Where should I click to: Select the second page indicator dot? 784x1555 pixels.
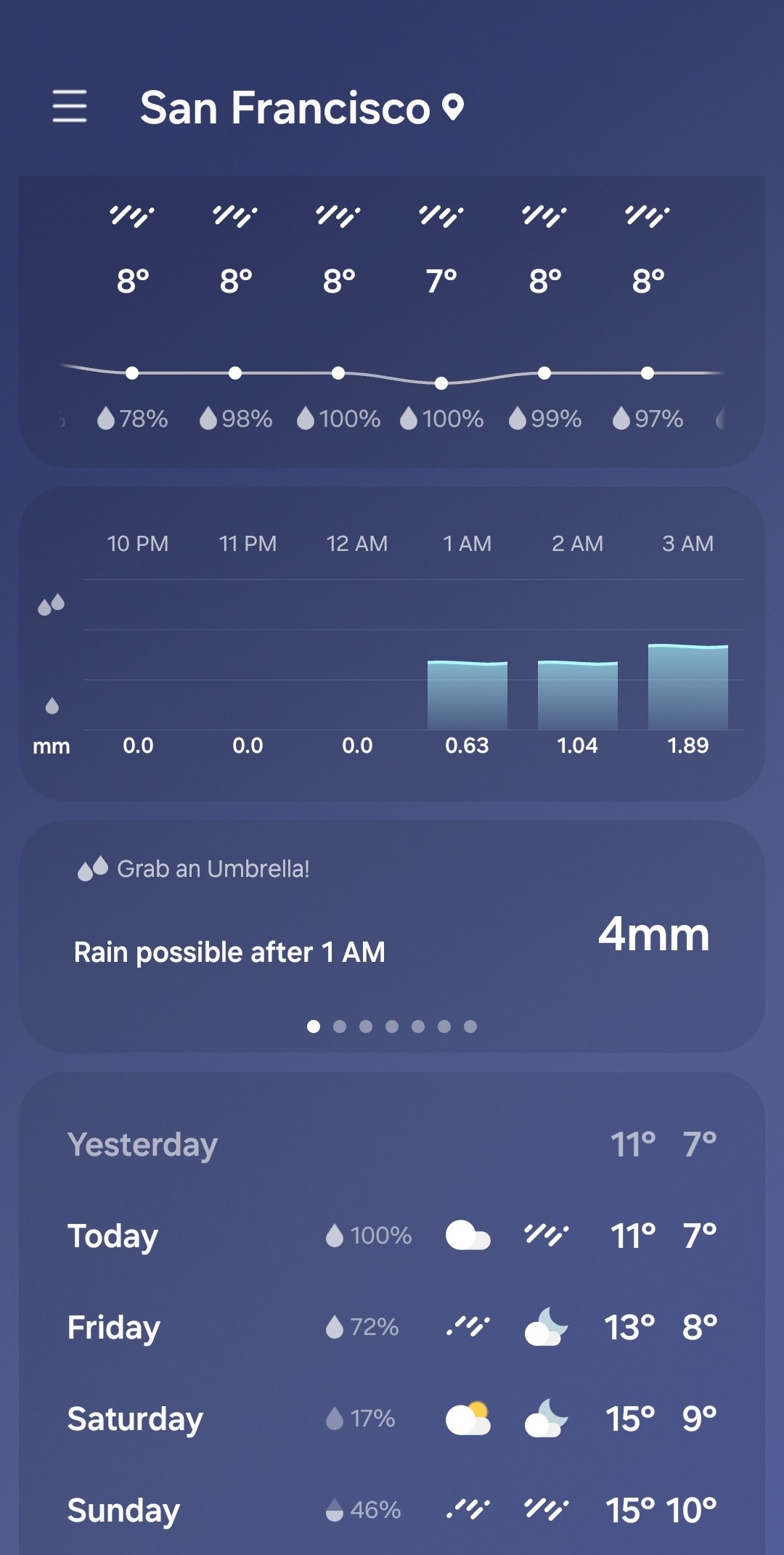(340, 1027)
